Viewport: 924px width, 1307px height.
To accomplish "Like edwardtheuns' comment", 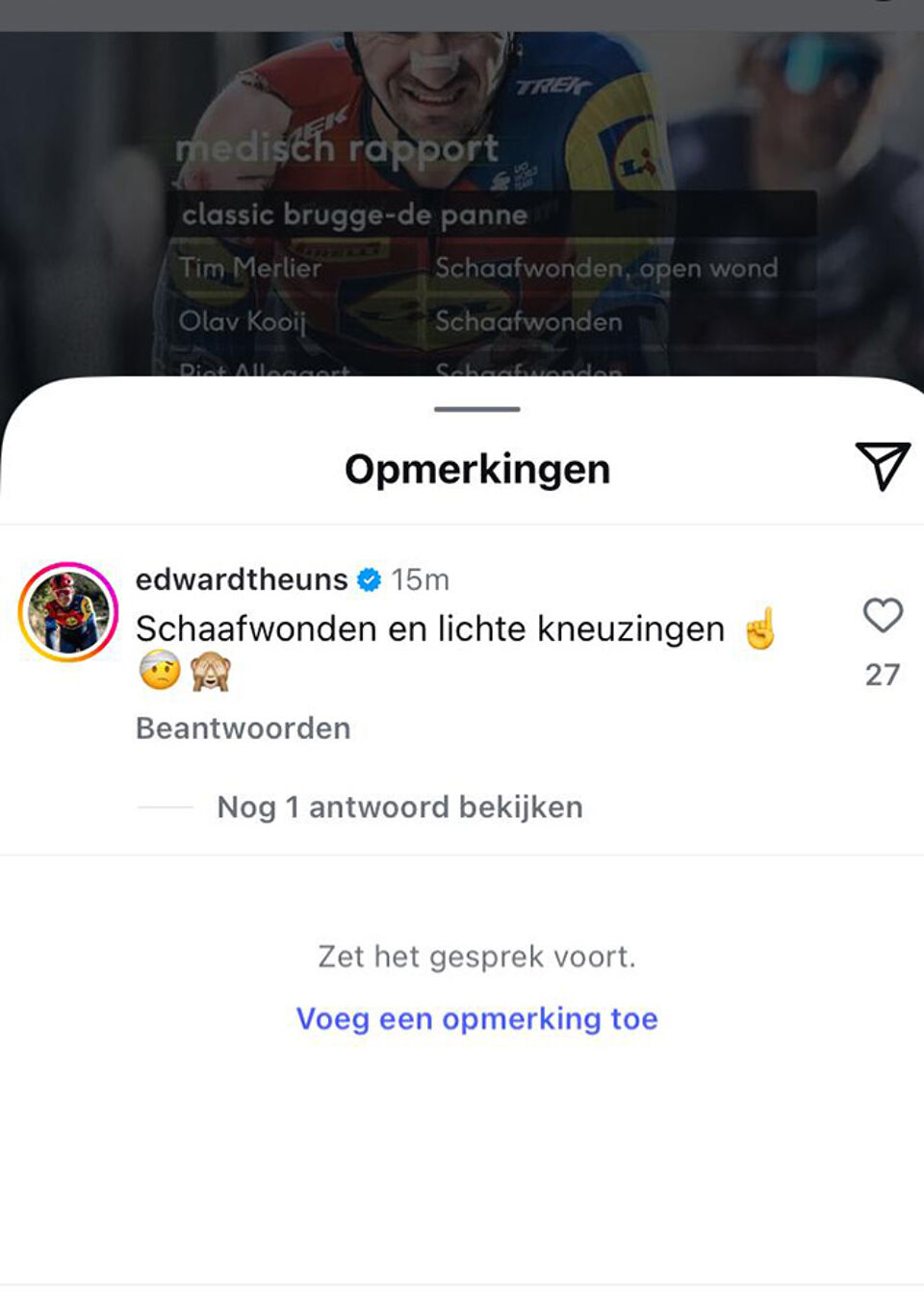I will (x=882, y=616).
